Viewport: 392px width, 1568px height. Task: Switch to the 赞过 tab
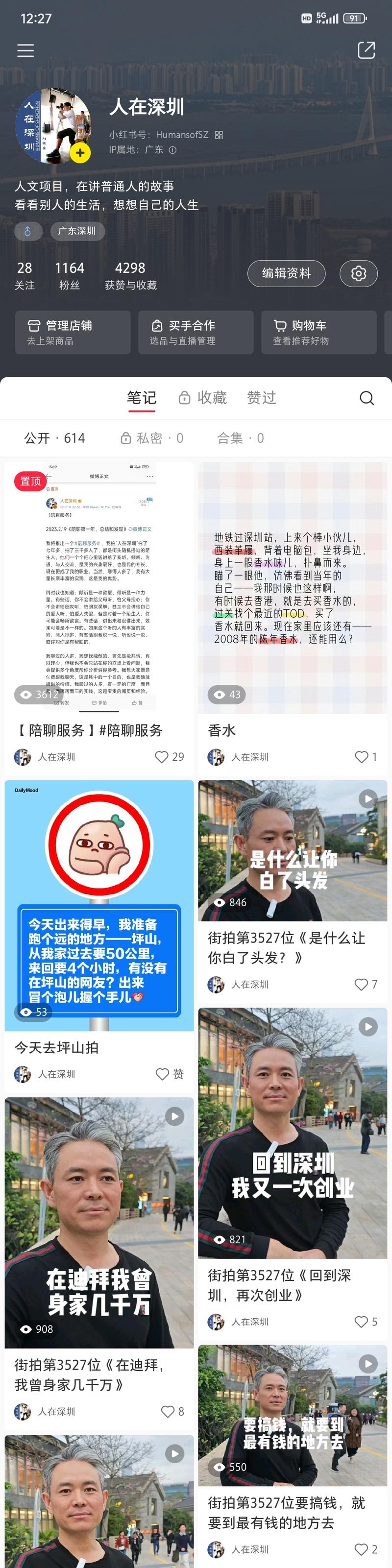[x=262, y=397]
